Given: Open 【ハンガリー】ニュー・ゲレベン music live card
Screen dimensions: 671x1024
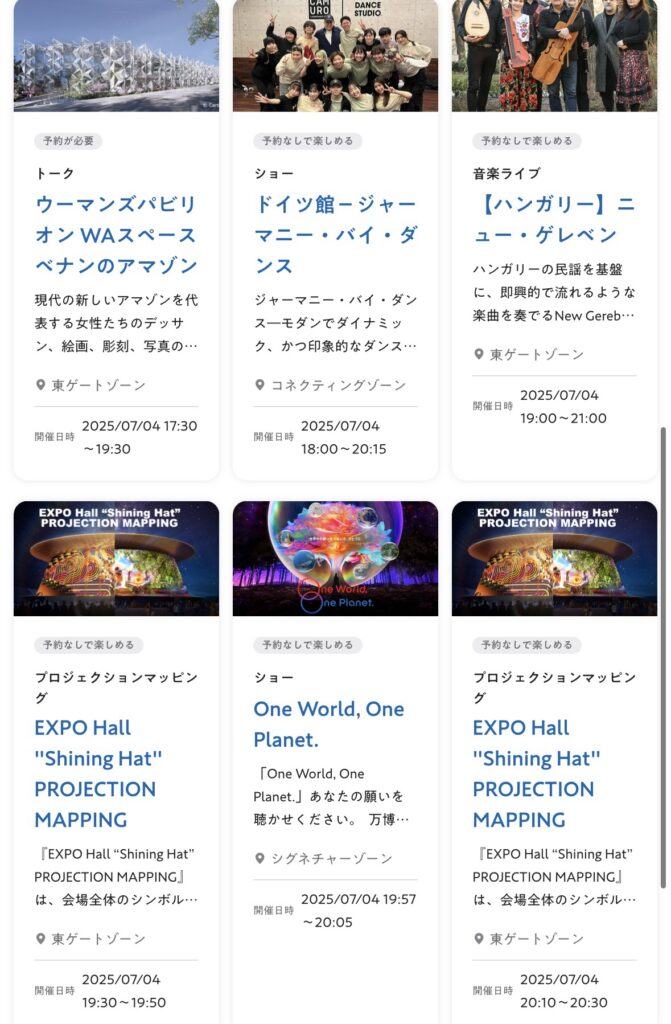Looking at the screenshot, I should (554, 219).
